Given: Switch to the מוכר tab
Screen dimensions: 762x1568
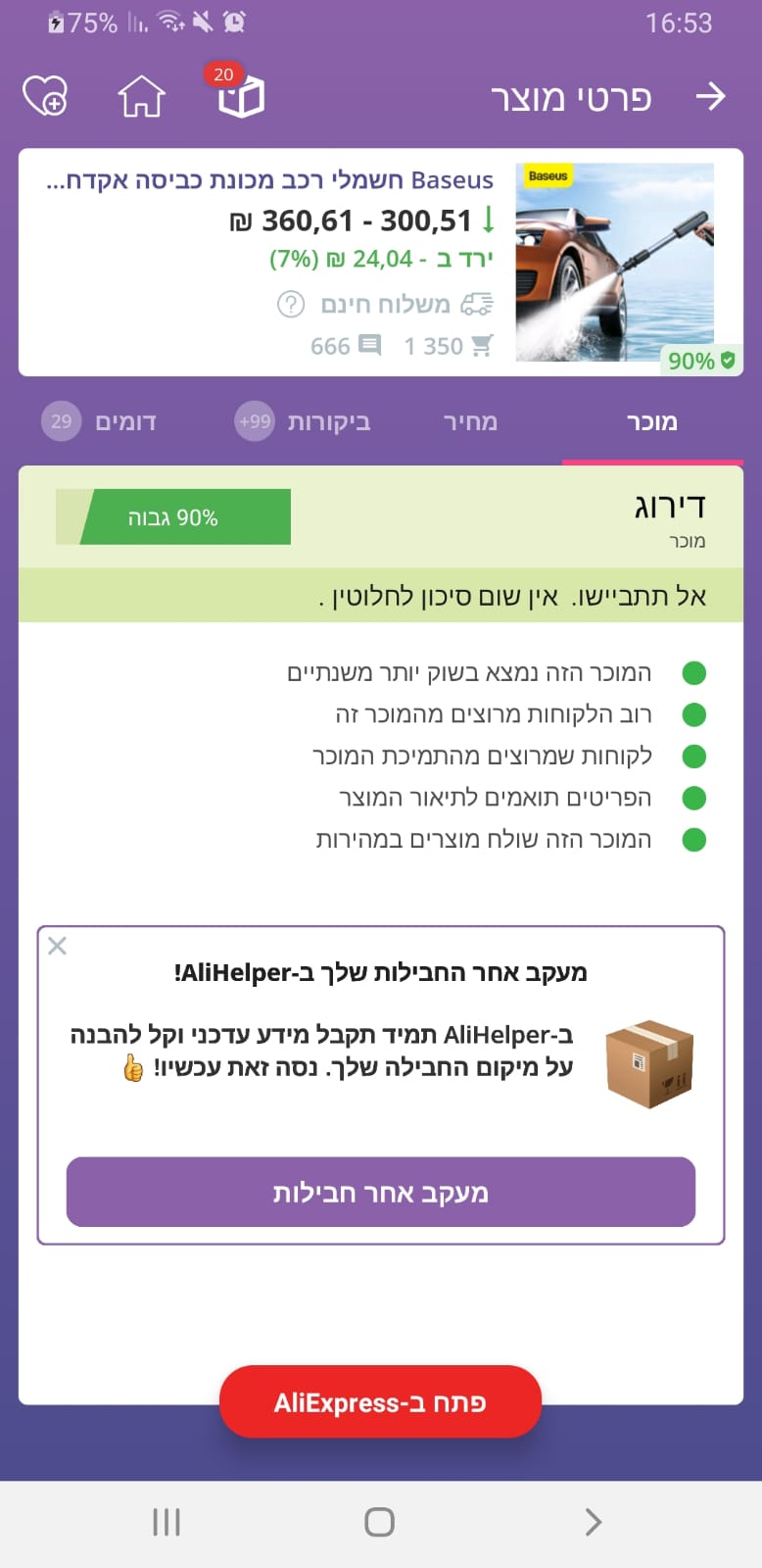Looking at the screenshot, I should pyautogui.click(x=652, y=422).
